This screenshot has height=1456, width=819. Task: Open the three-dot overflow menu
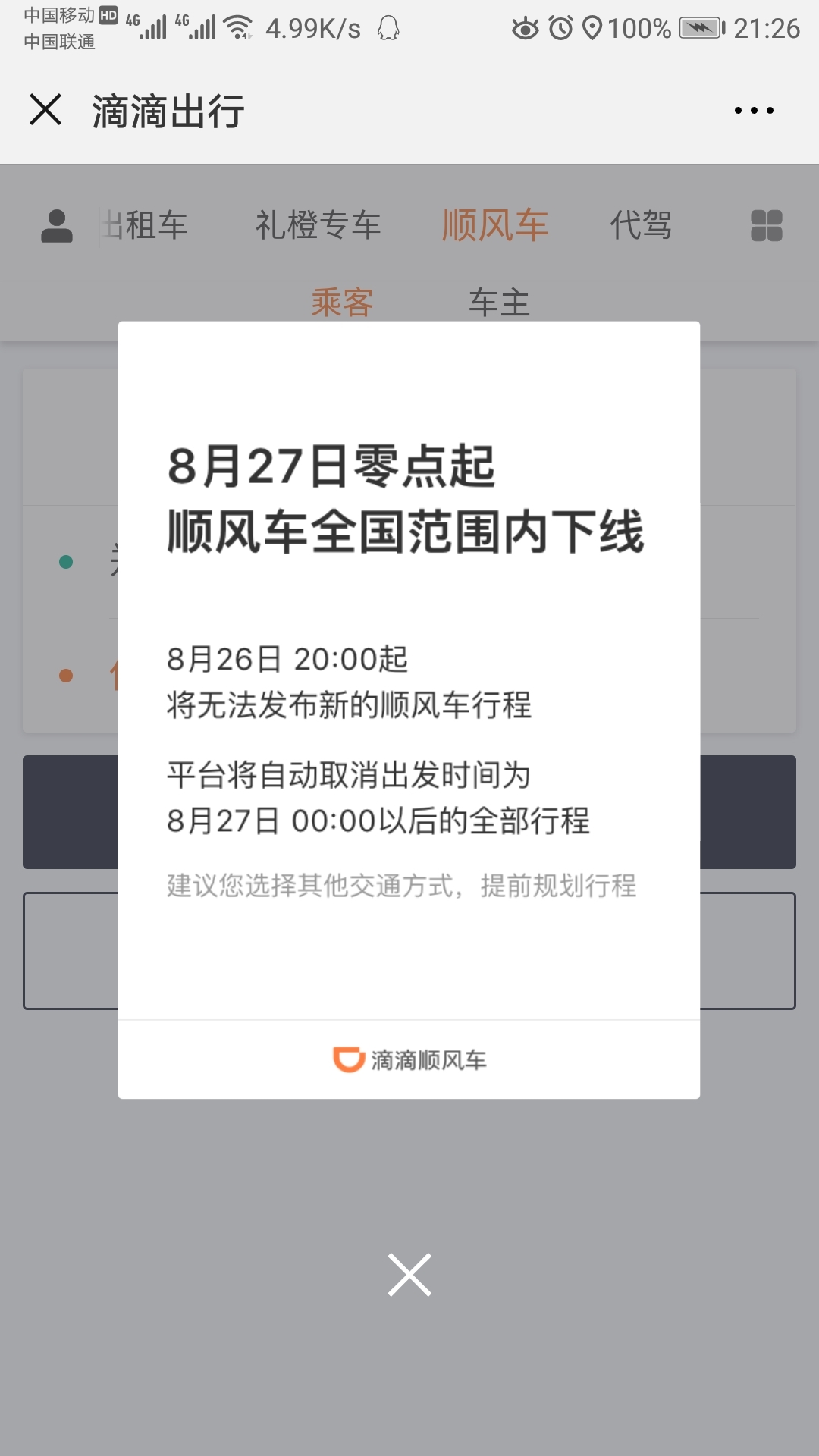click(754, 111)
